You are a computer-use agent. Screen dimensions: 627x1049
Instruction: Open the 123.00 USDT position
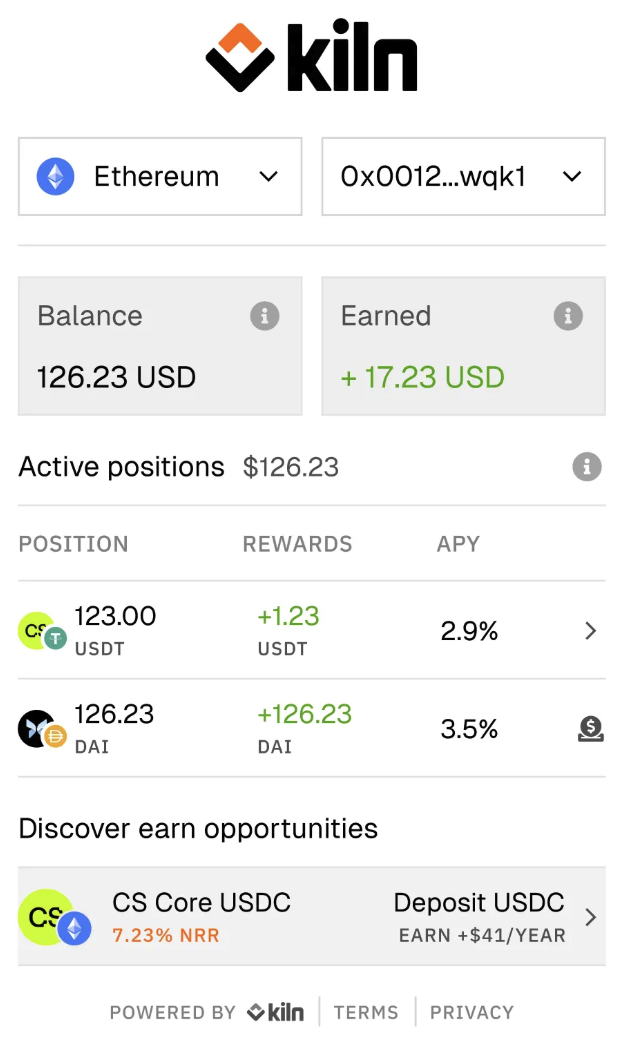pyautogui.click(x=590, y=631)
